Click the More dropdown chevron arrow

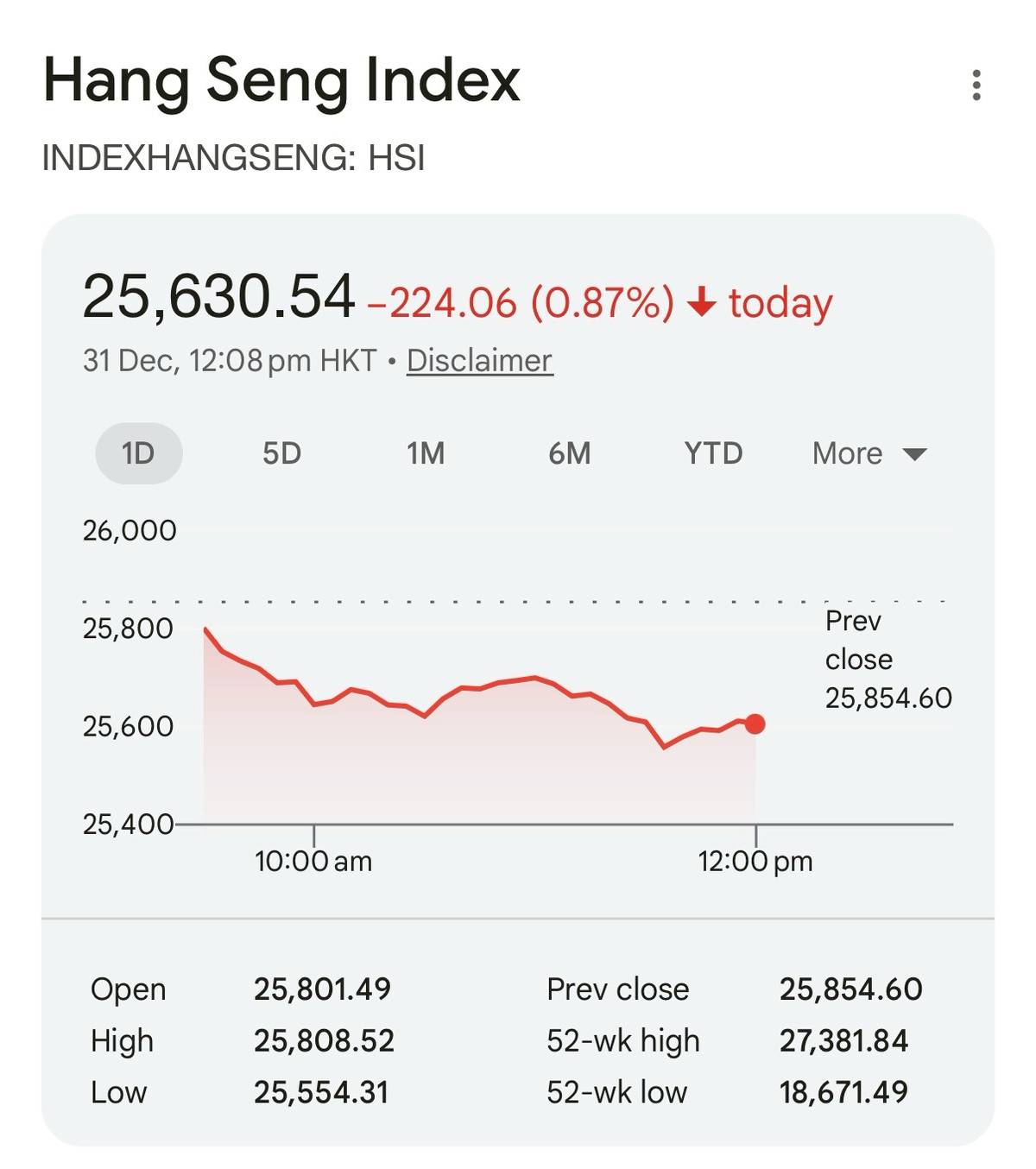coord(914,452)
